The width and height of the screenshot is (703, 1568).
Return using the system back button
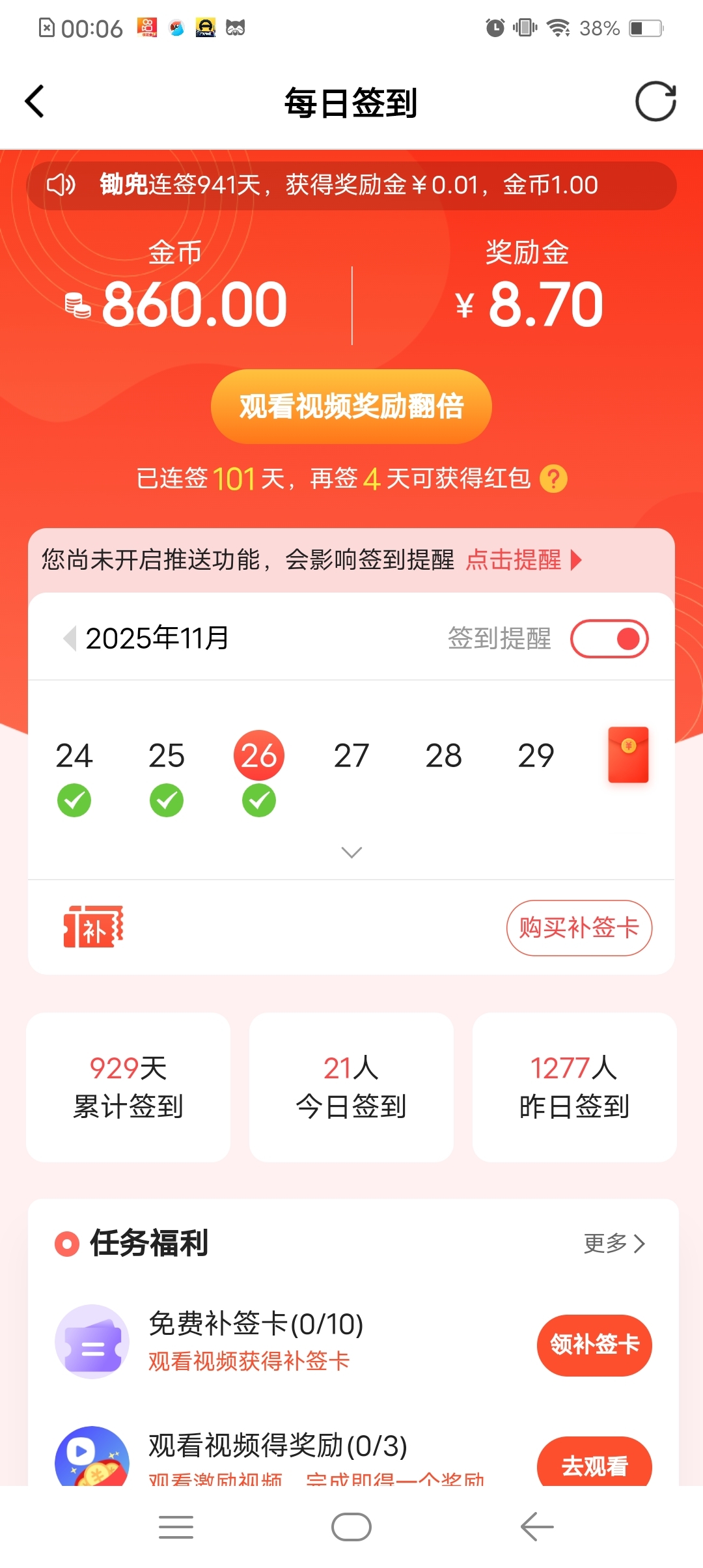point(537,1526)
